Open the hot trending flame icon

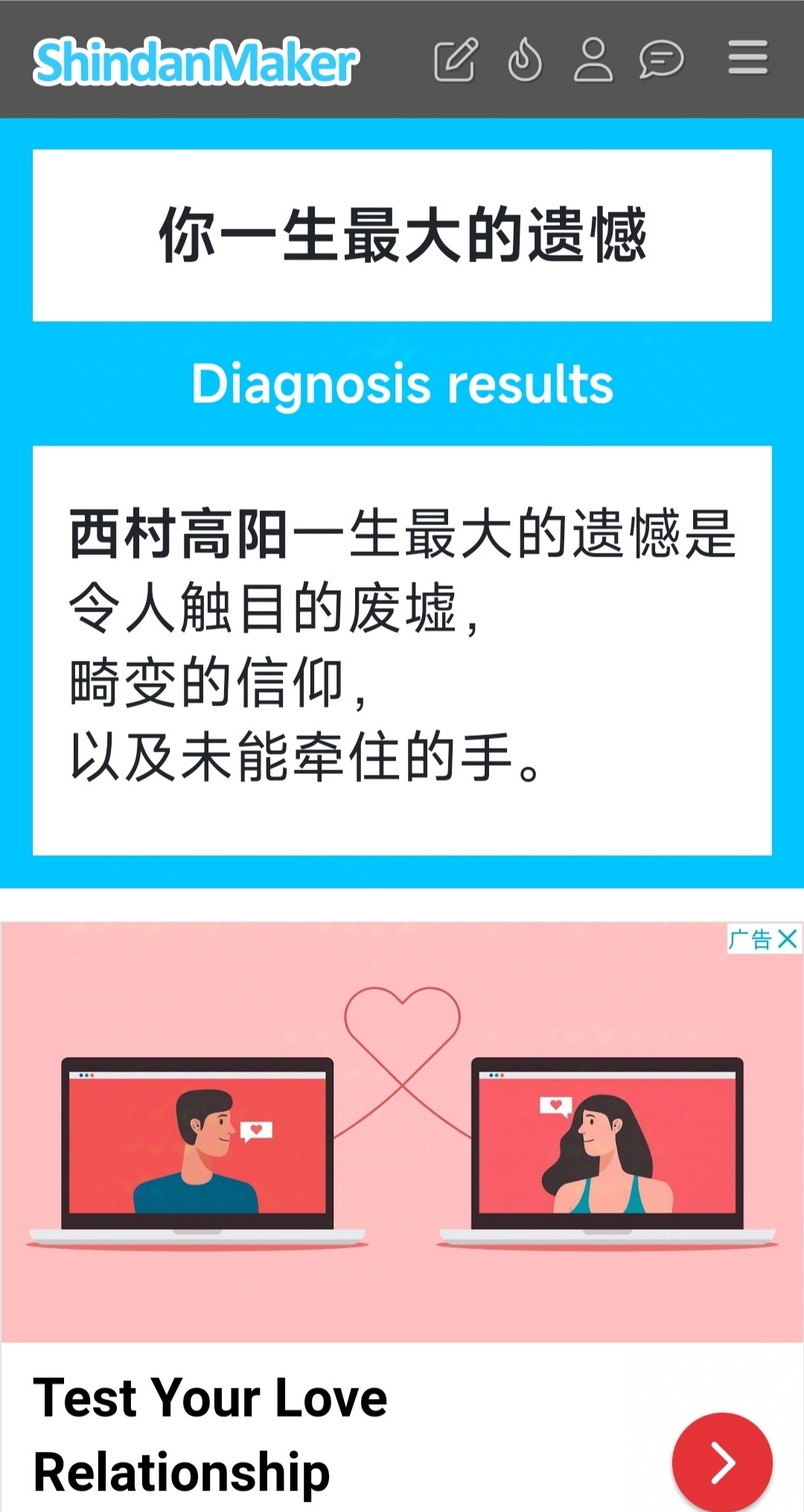(525, 60)
